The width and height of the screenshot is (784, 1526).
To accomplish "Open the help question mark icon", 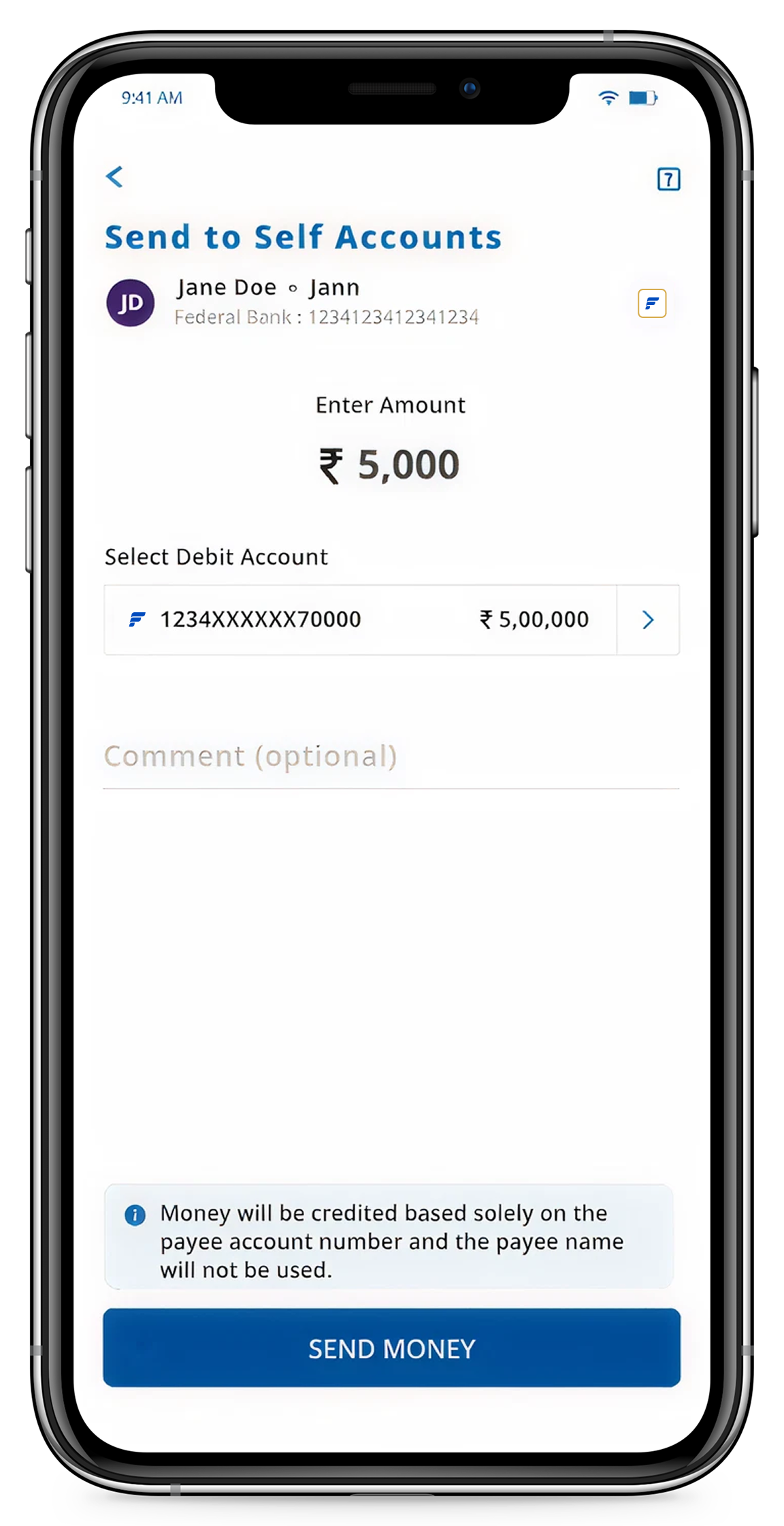I will [668, 179].
